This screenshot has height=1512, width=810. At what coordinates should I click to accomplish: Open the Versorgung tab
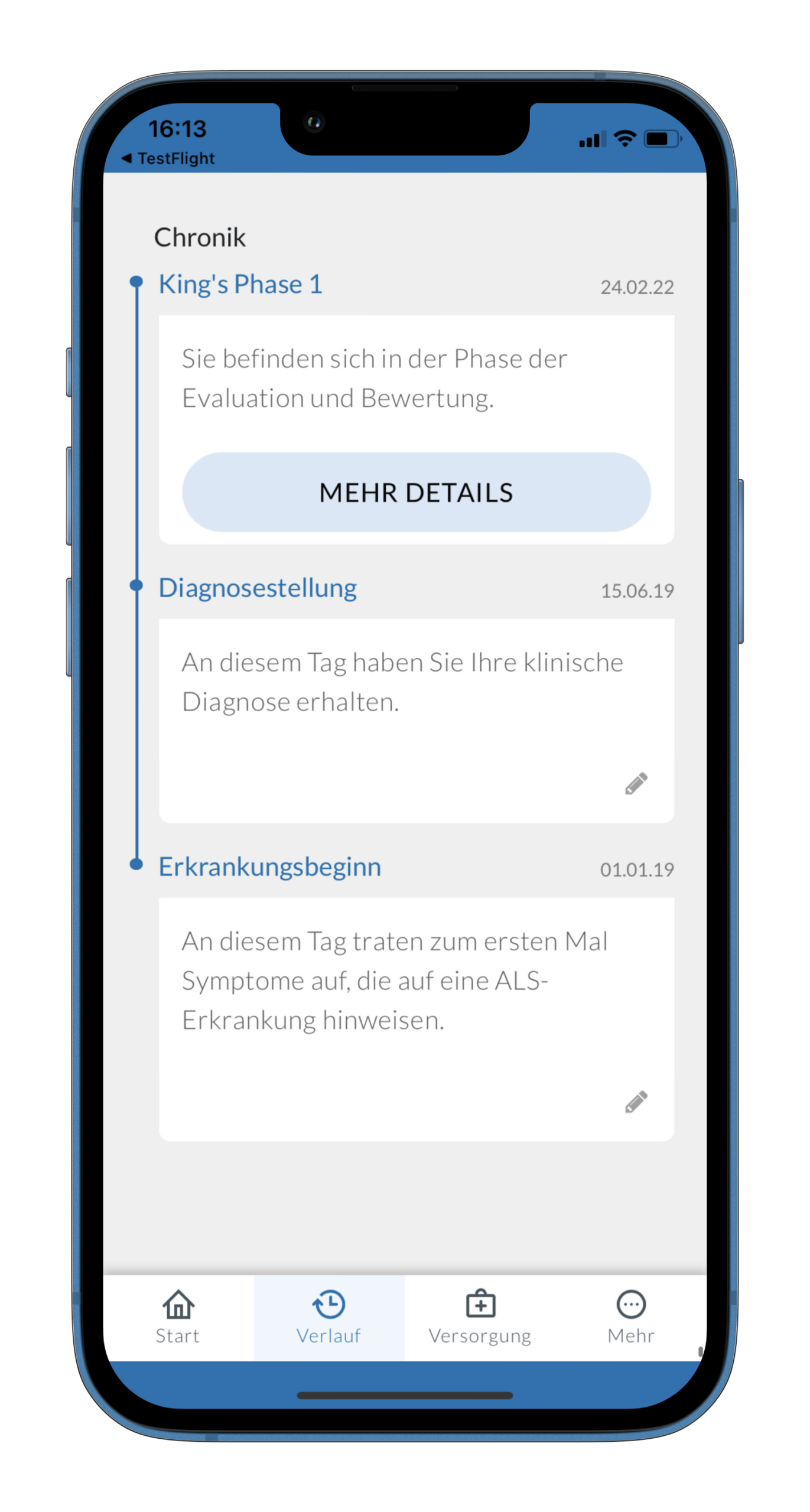[480, 1317]
